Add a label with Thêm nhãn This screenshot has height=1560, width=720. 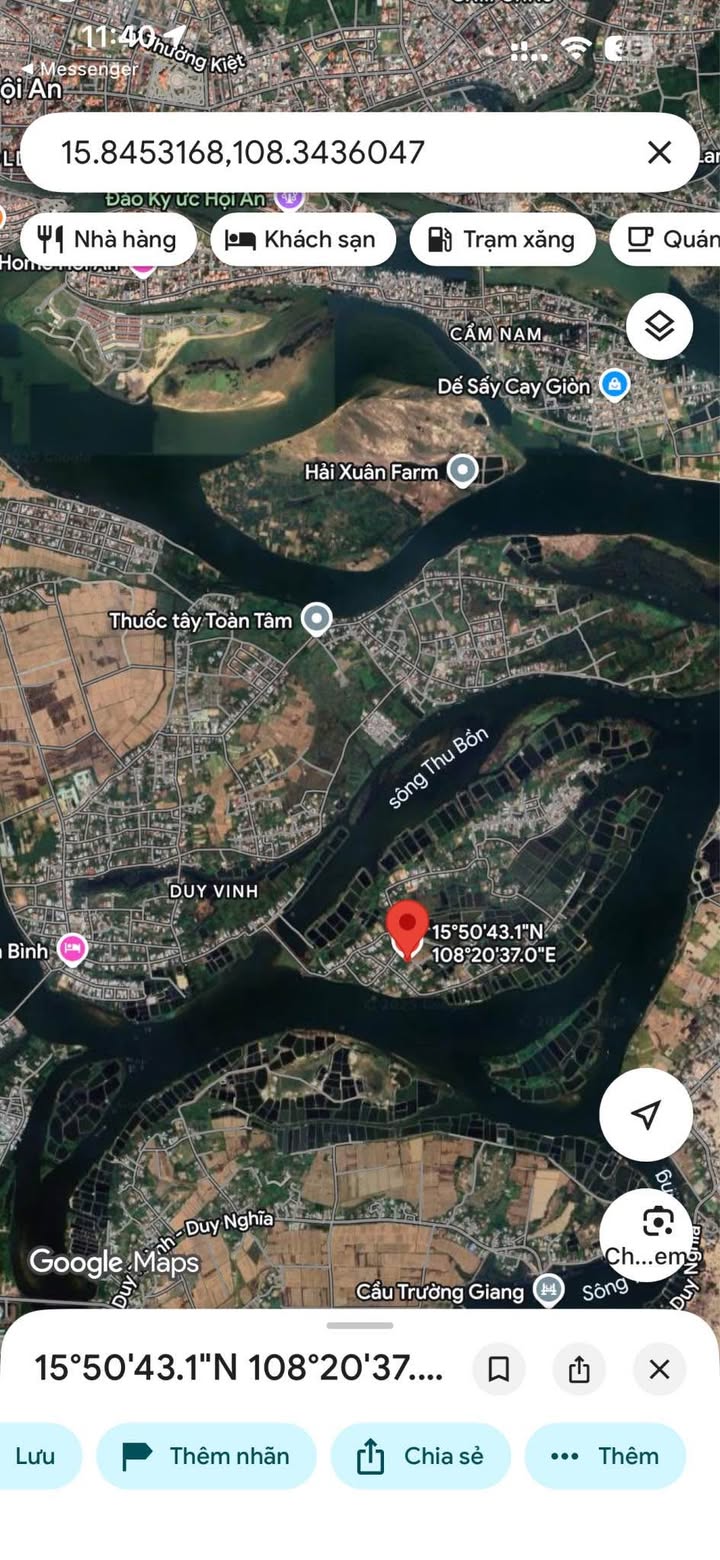(207, 1456)
